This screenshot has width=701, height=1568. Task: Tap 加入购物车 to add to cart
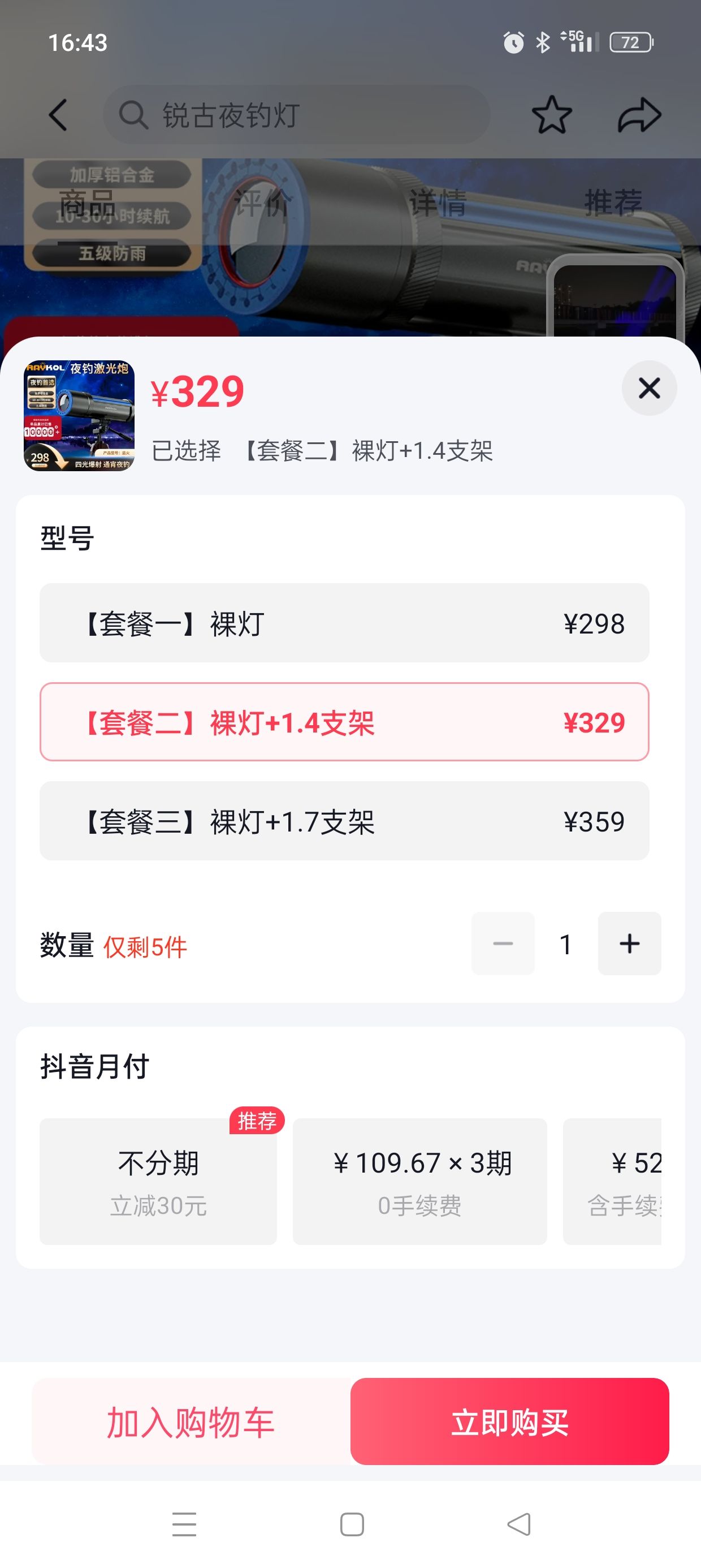[191, 1421]
